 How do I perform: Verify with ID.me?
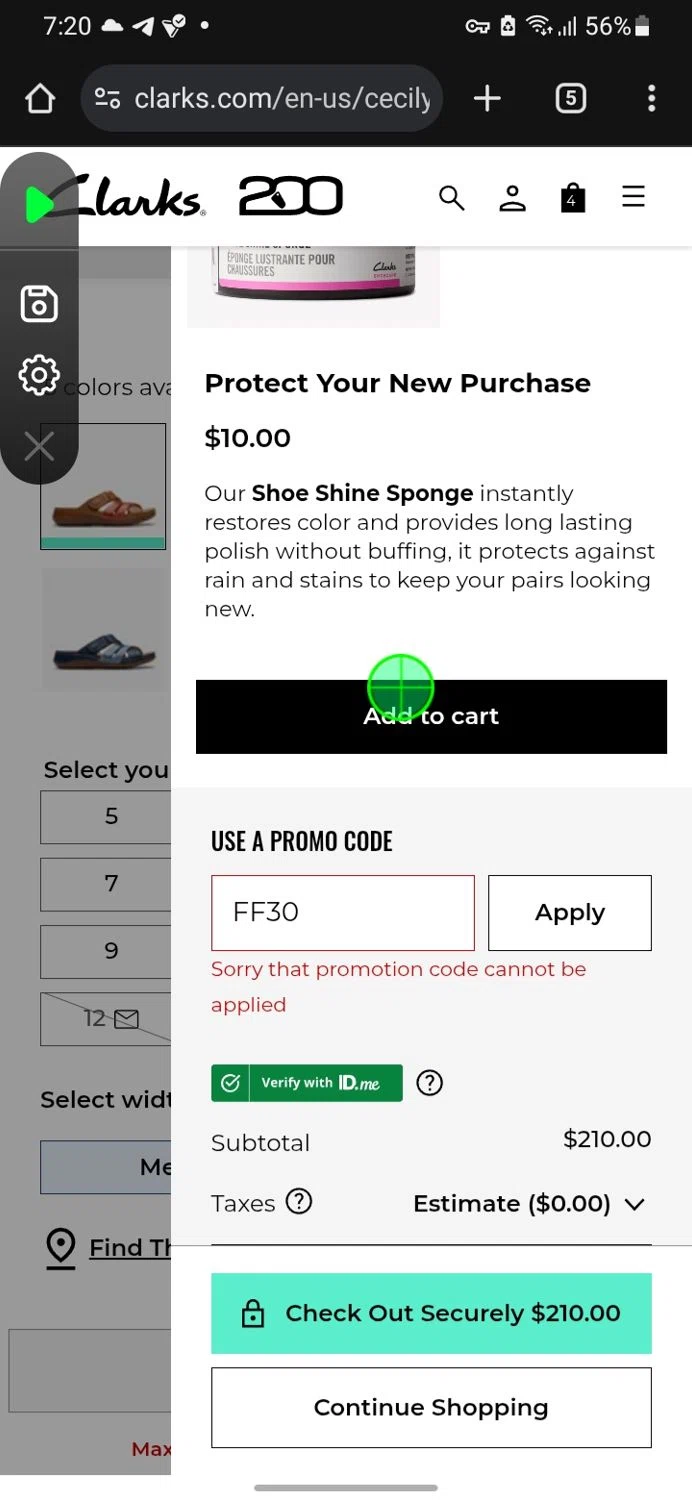click(306, 1083)
